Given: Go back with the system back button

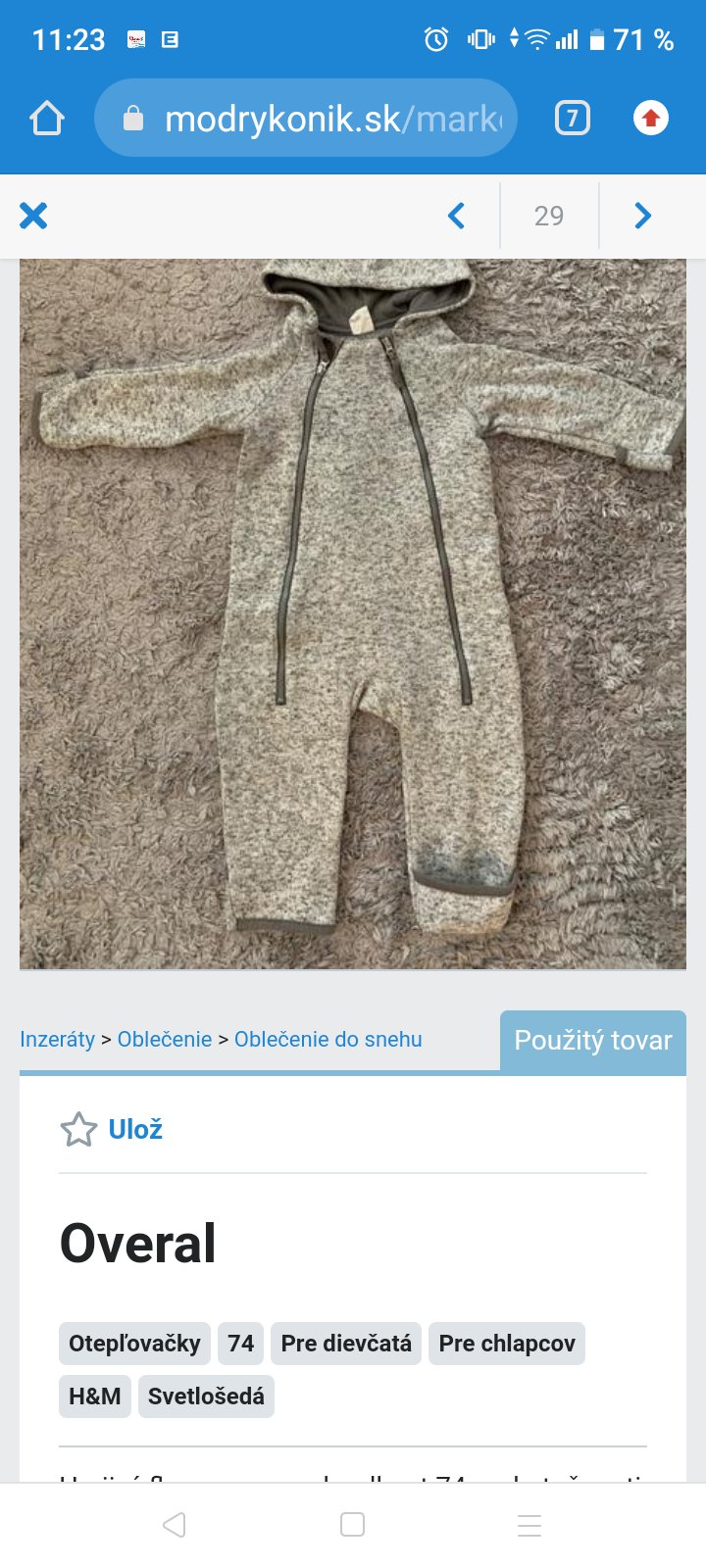Looking at the screenshot, I should pyautogui.click(x=175, y=1525).
